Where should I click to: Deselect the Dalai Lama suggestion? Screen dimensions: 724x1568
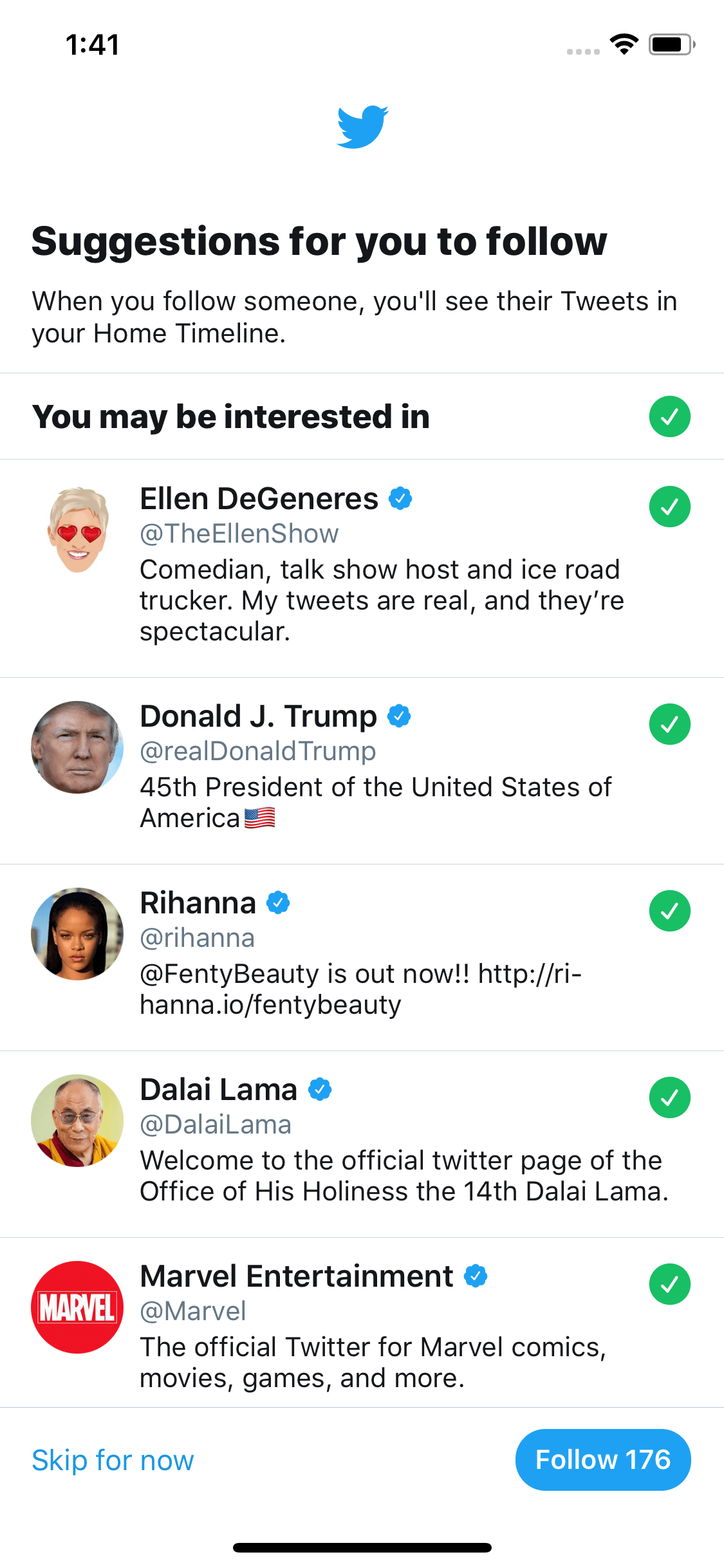point(669,1097)
